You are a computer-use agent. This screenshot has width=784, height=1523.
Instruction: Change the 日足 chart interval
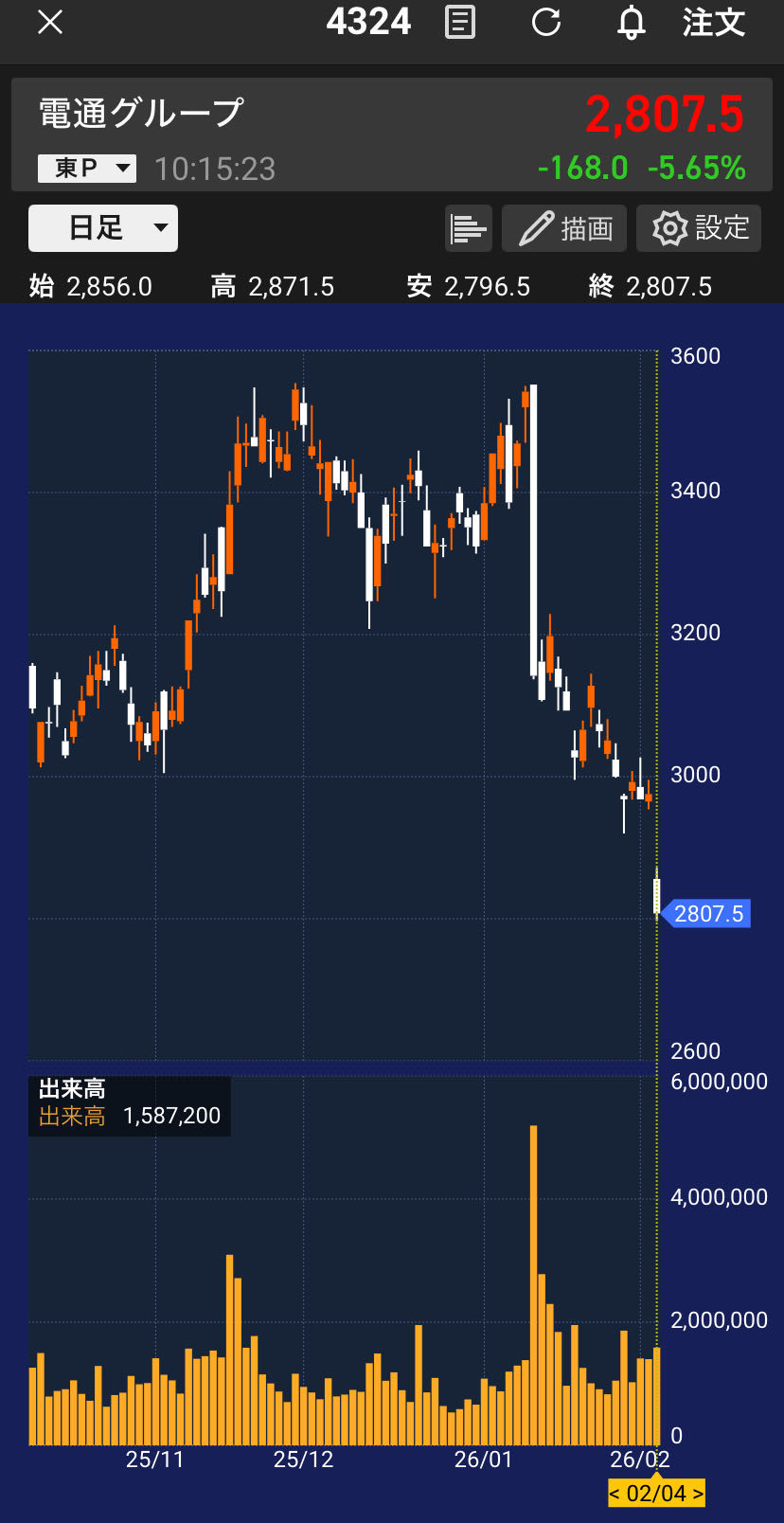[x=103, y=228]
